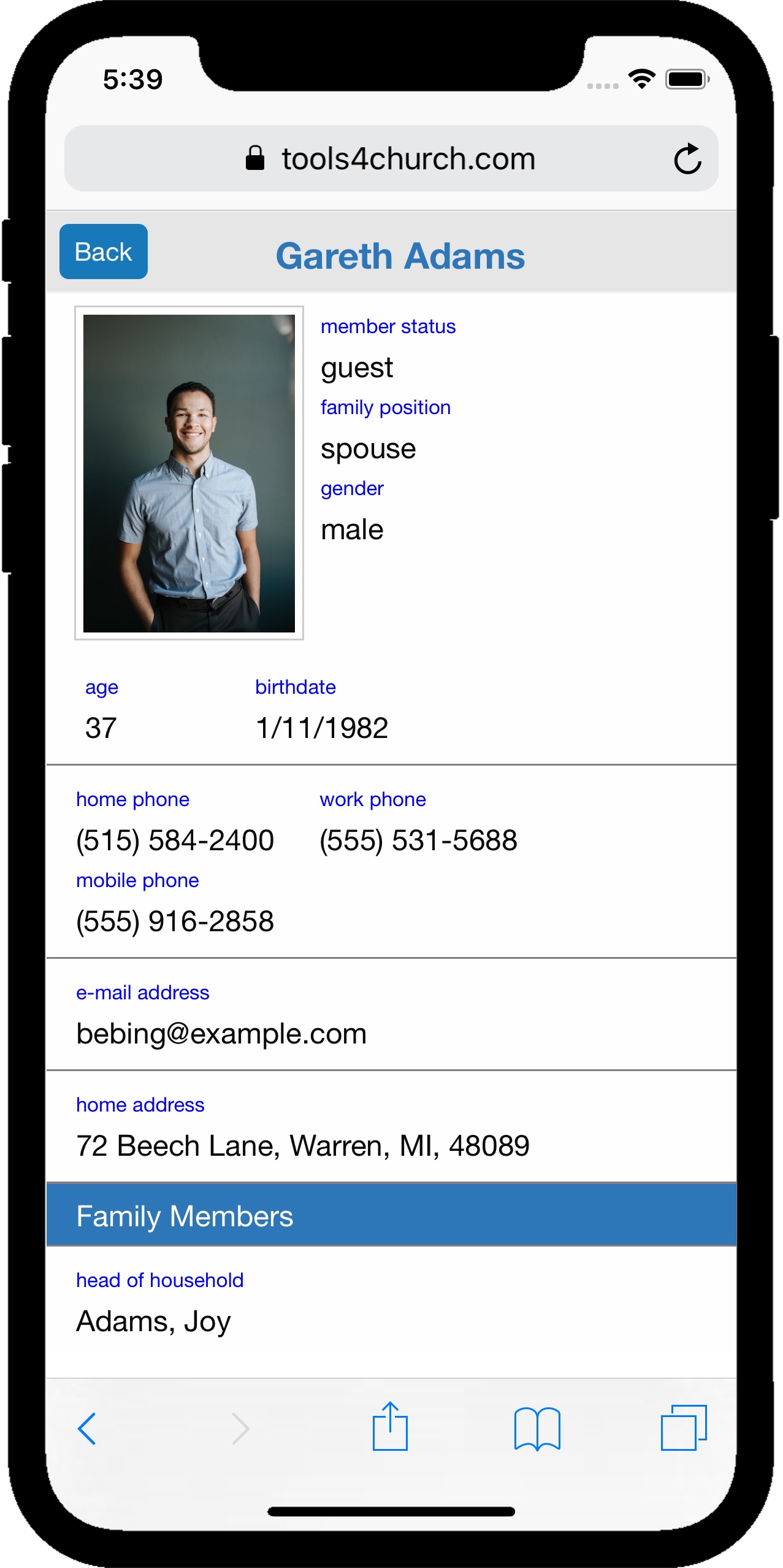Open head of household Adams, Joy

coord(153,1321)
